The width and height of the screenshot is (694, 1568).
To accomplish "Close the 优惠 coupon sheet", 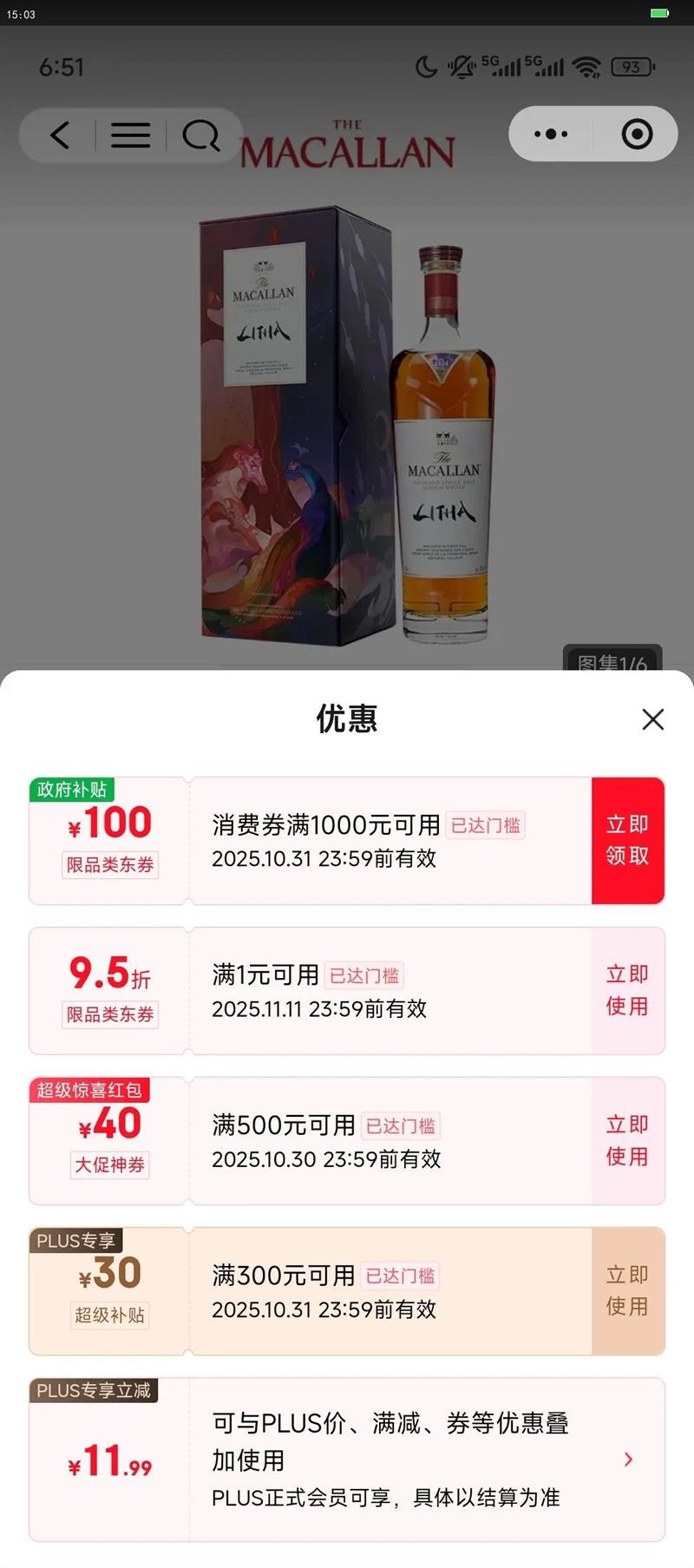I will (x=652, y=718).
